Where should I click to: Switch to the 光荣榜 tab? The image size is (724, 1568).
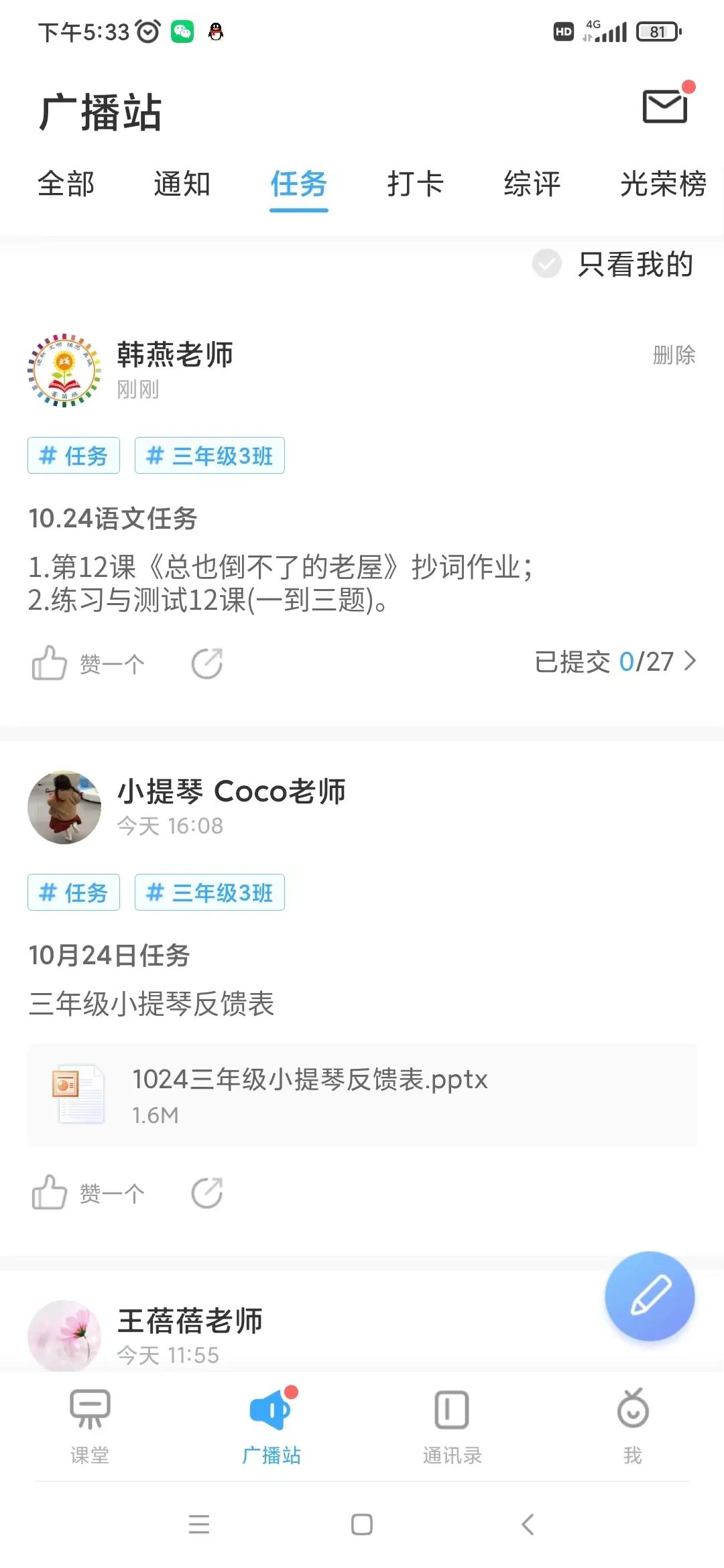662,184
